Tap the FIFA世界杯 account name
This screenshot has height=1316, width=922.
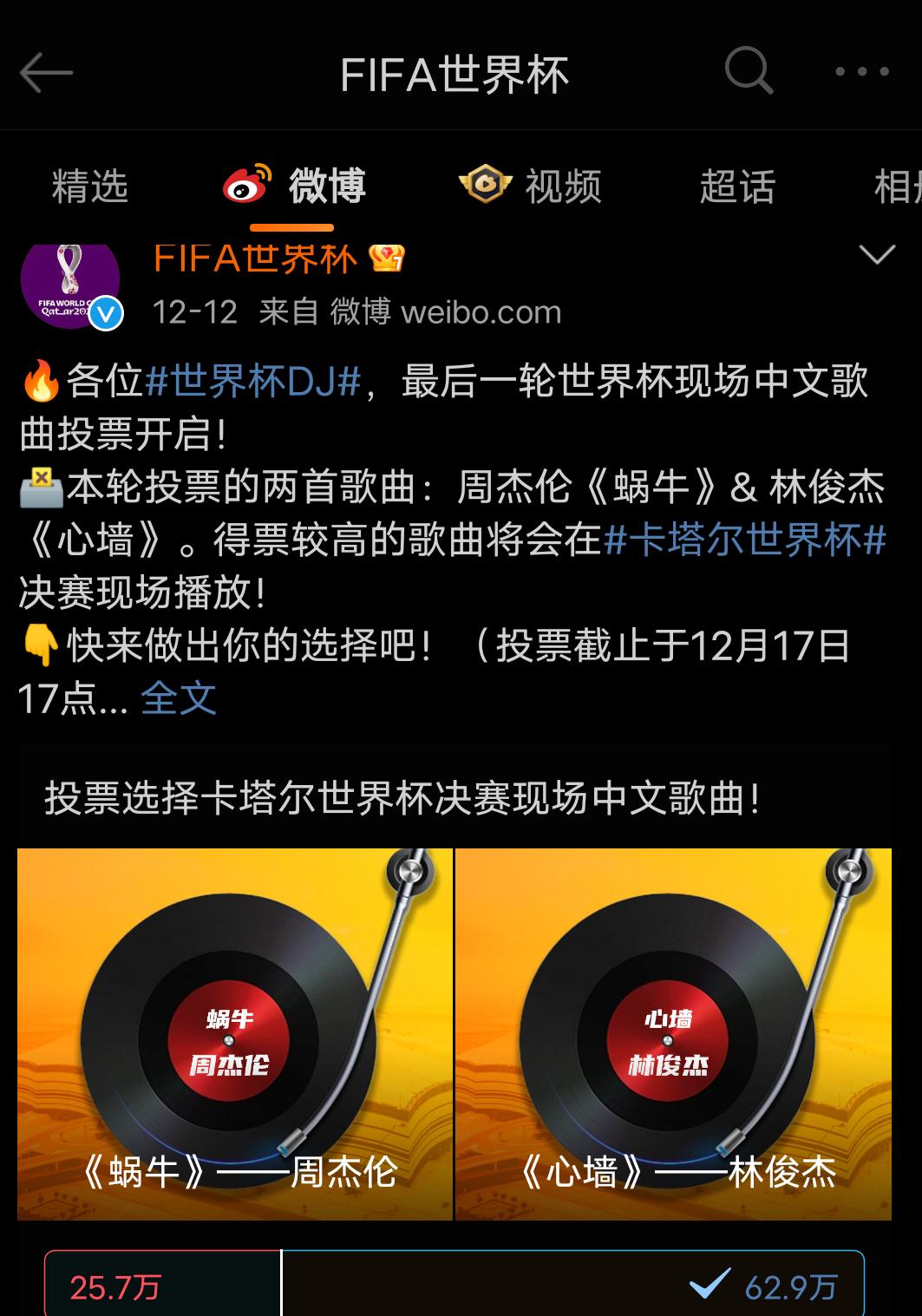pyautogui.click(x=255, y=259)
